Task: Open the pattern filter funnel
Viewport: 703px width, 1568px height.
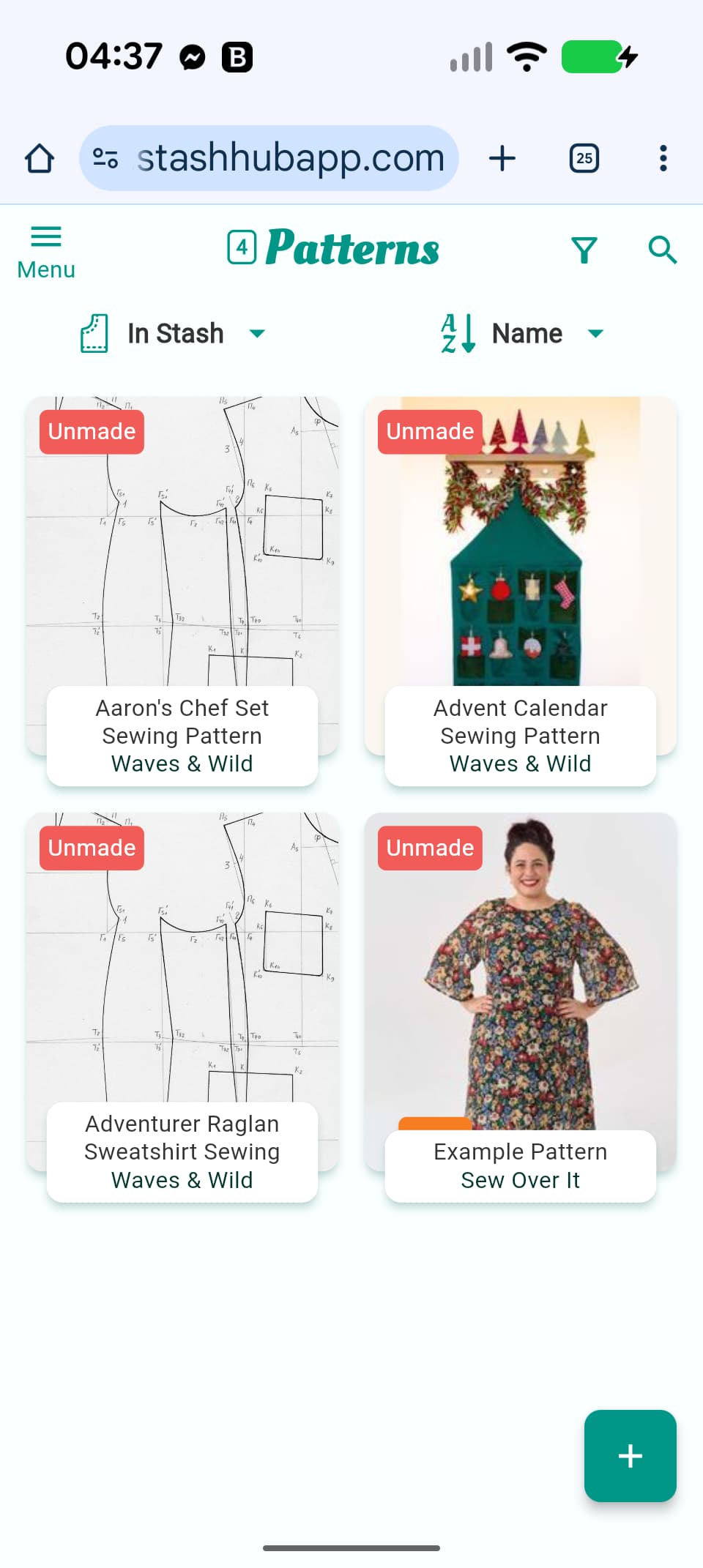Action: pyautogui.click(x=584, y=250)
